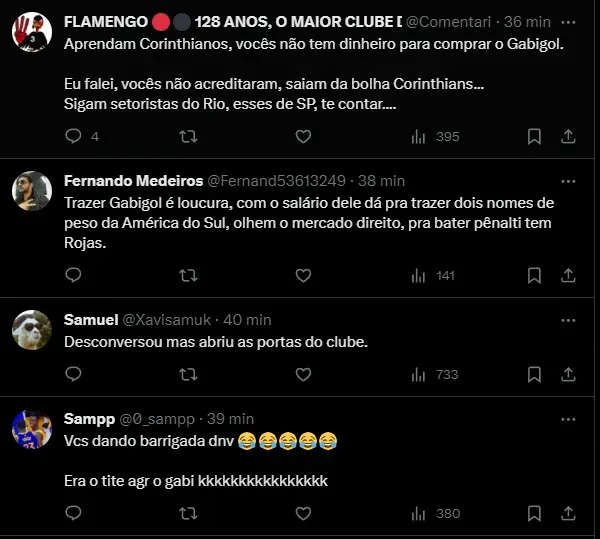
Task: Reply to Samuel's tweet
Action: pyautogui.click(x=72, y=374)
